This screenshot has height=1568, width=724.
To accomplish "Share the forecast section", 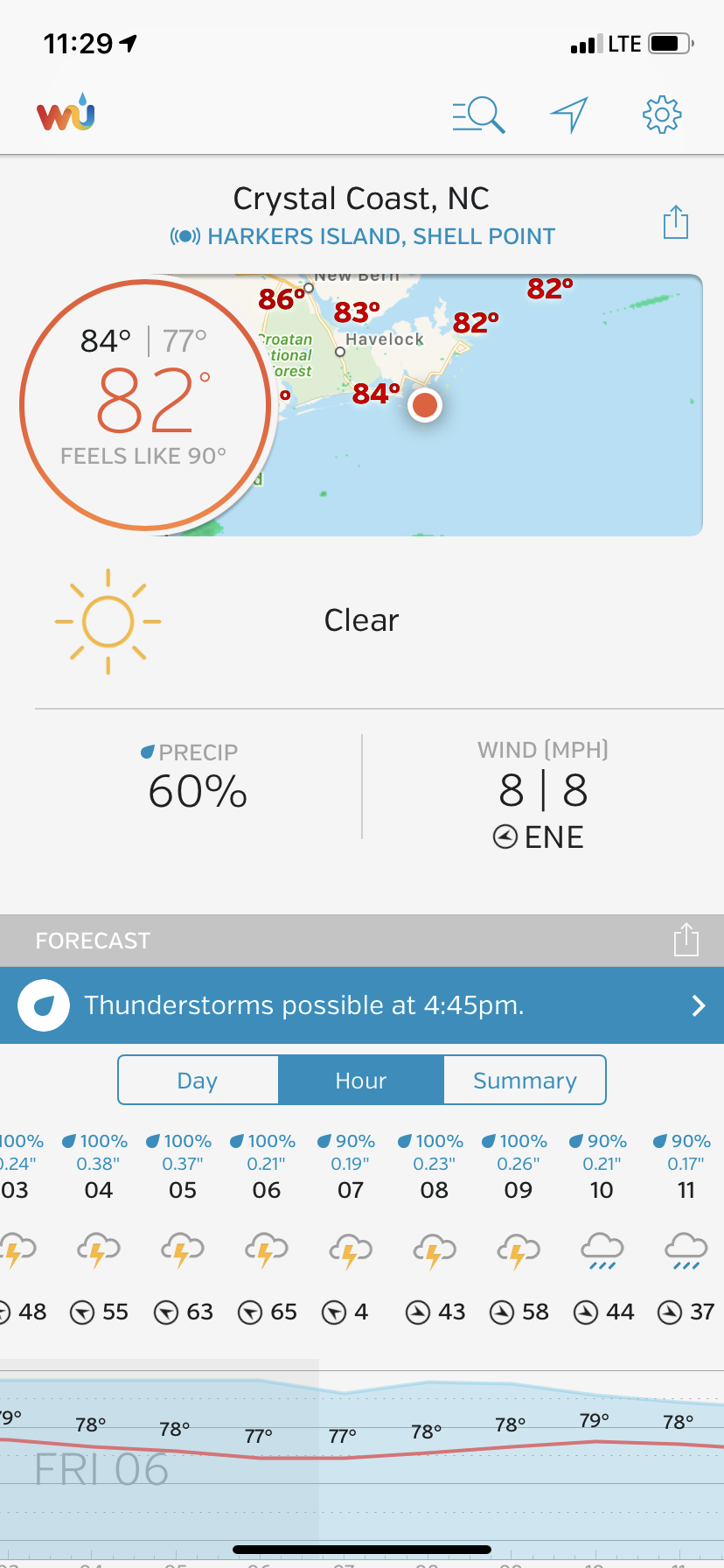I will click(686, 940).
